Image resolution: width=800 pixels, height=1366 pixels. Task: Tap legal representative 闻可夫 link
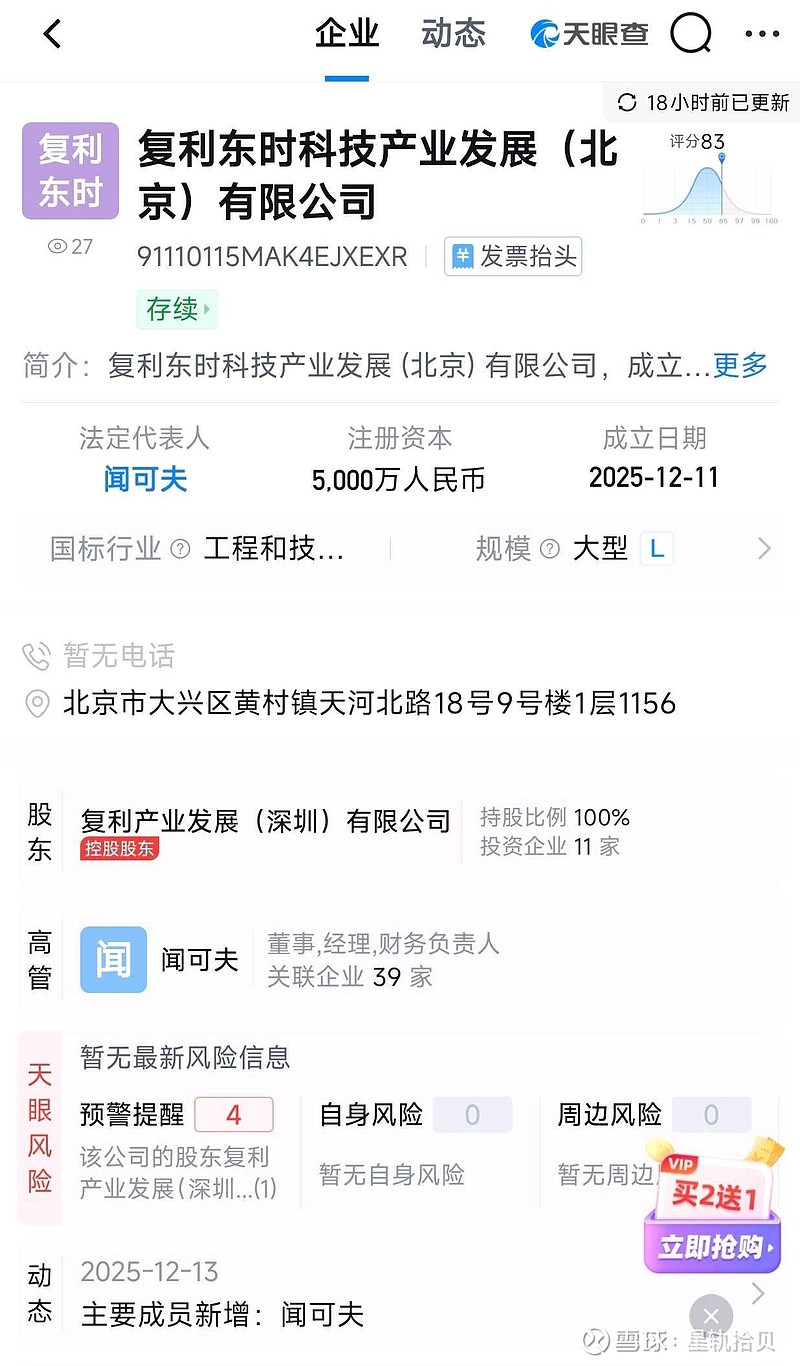point(144,479)
